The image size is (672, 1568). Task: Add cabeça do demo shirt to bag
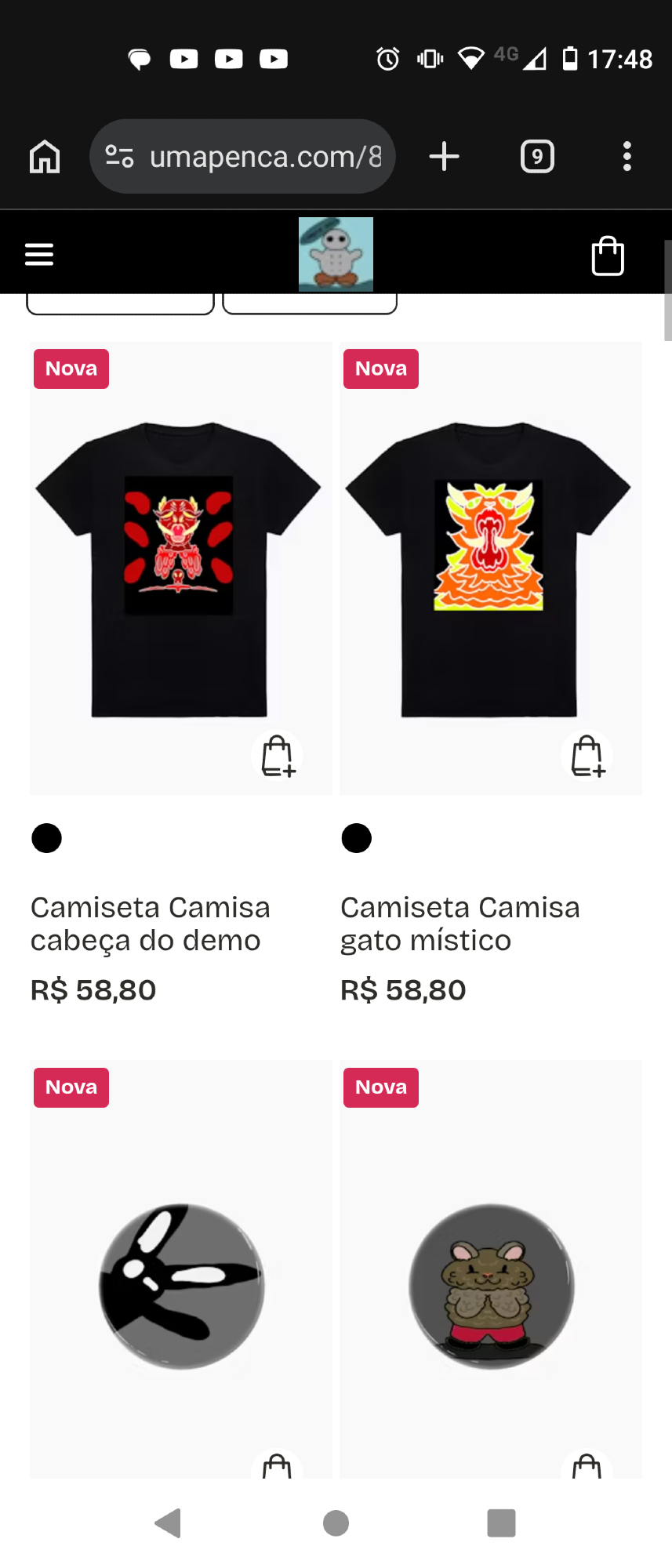point(278,756)
